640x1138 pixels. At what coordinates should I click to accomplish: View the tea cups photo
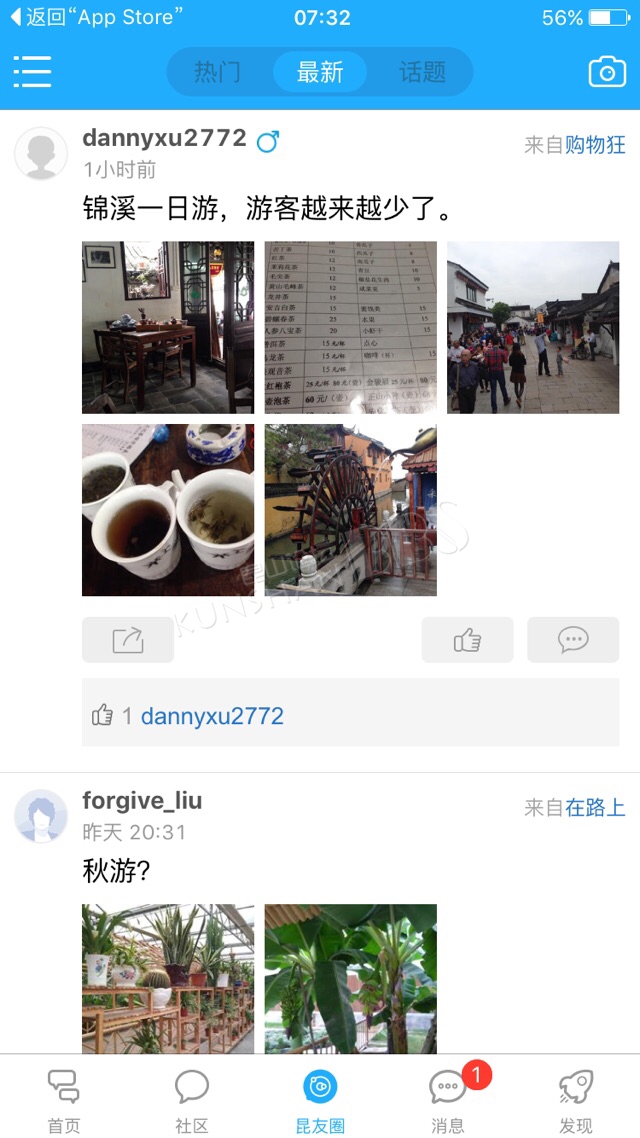168,510
